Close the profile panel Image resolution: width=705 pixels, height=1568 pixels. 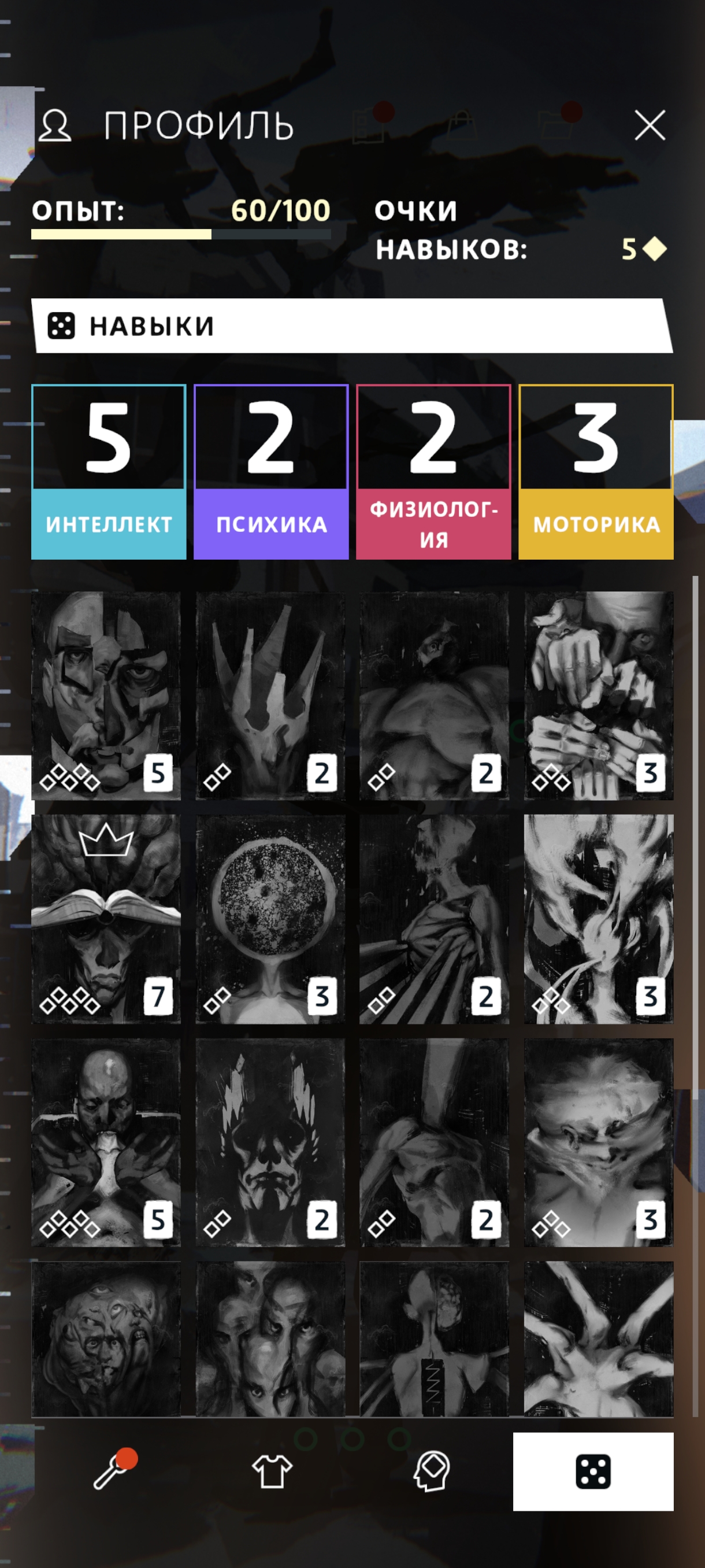click(x=650, y=125)
